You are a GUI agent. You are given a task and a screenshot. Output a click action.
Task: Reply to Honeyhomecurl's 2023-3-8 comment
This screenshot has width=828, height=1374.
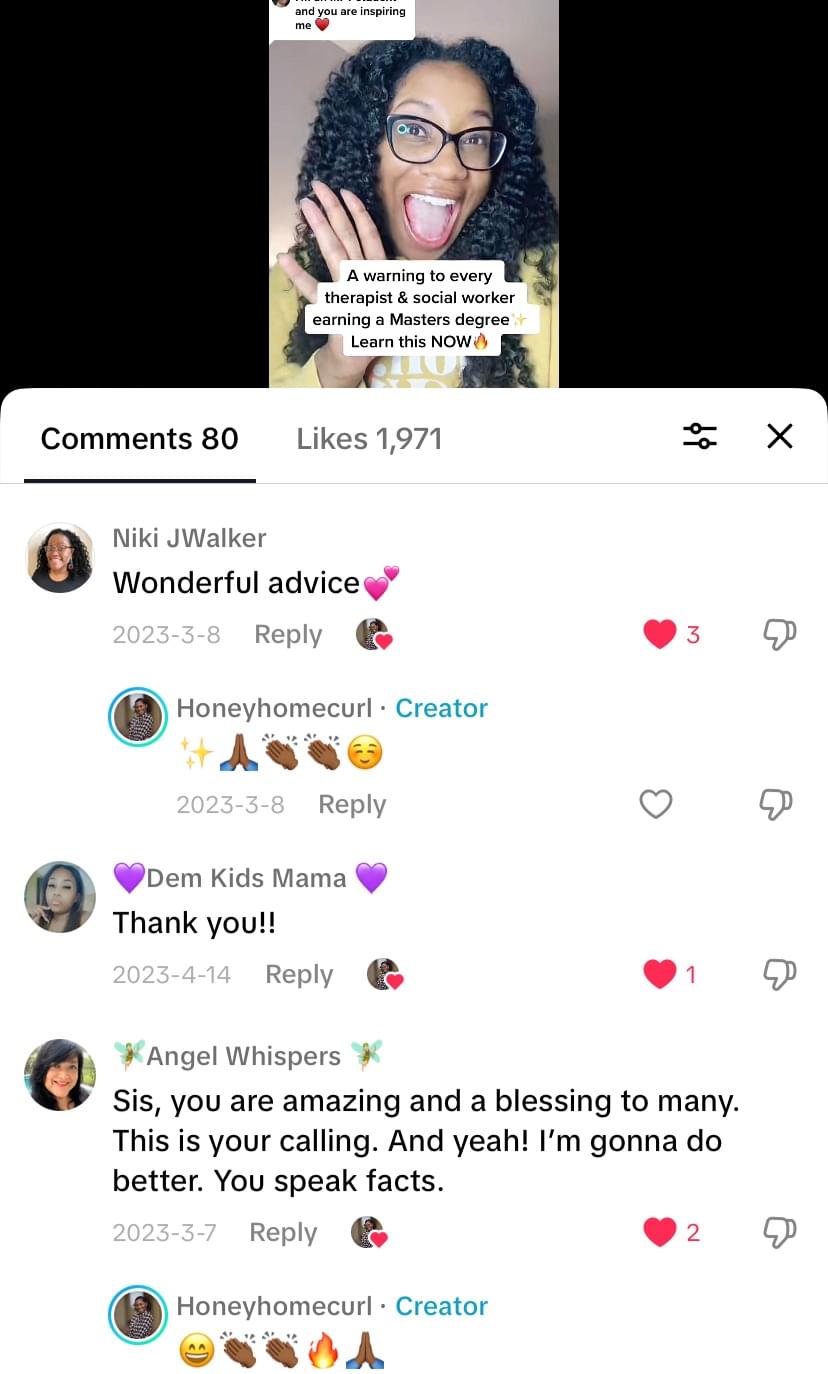[352, 804]
